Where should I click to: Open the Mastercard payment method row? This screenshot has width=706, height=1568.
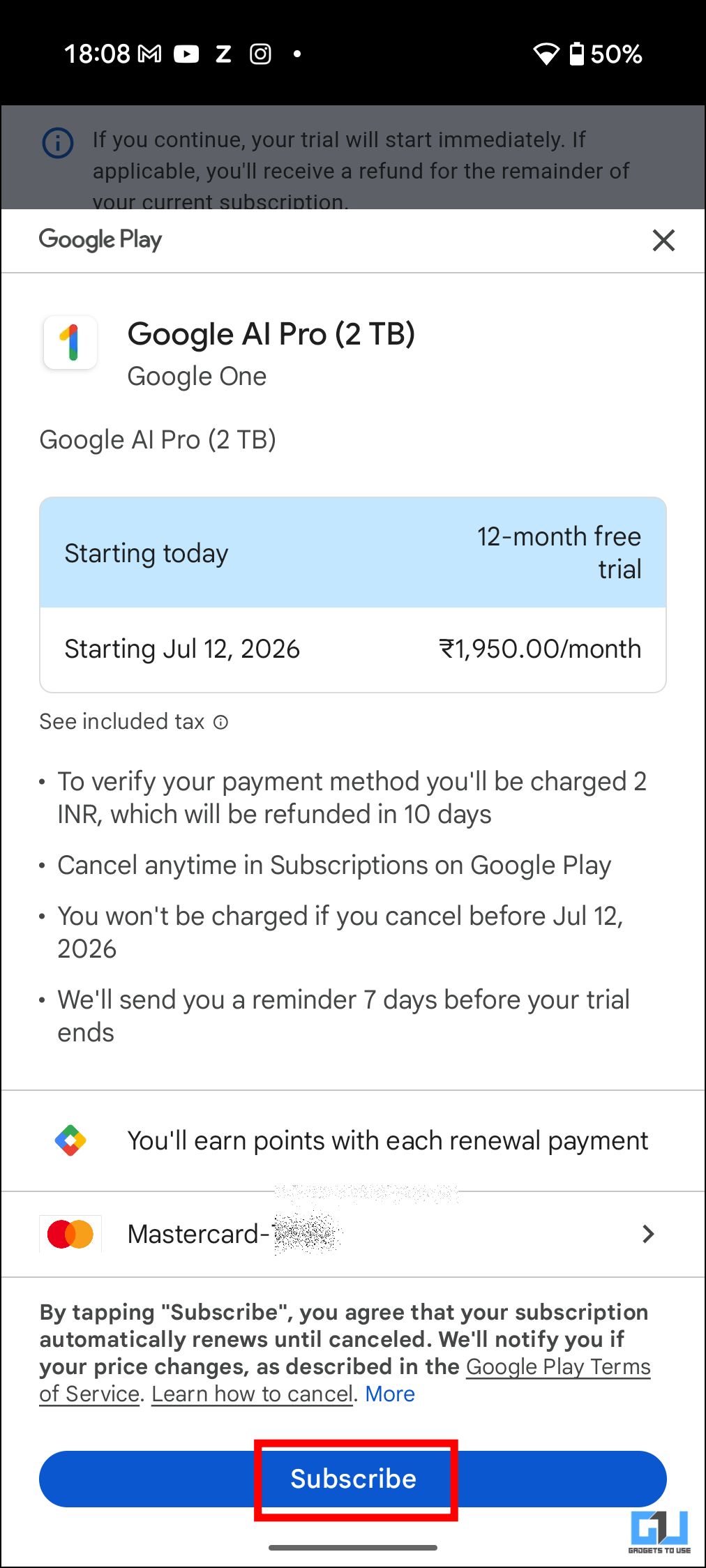click(x=353, y=1234)
